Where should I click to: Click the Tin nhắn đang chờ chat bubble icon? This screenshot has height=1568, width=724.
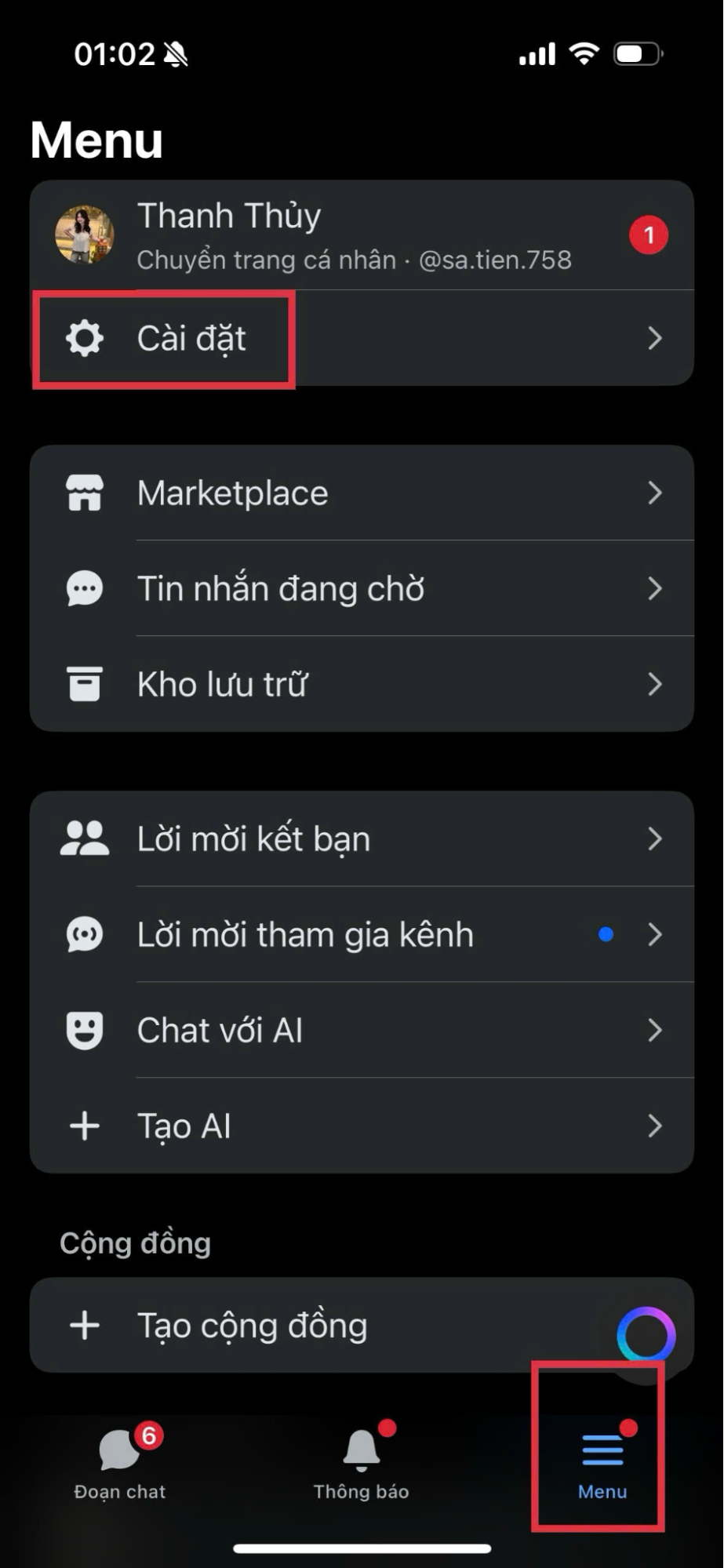(x=85, y=588)
